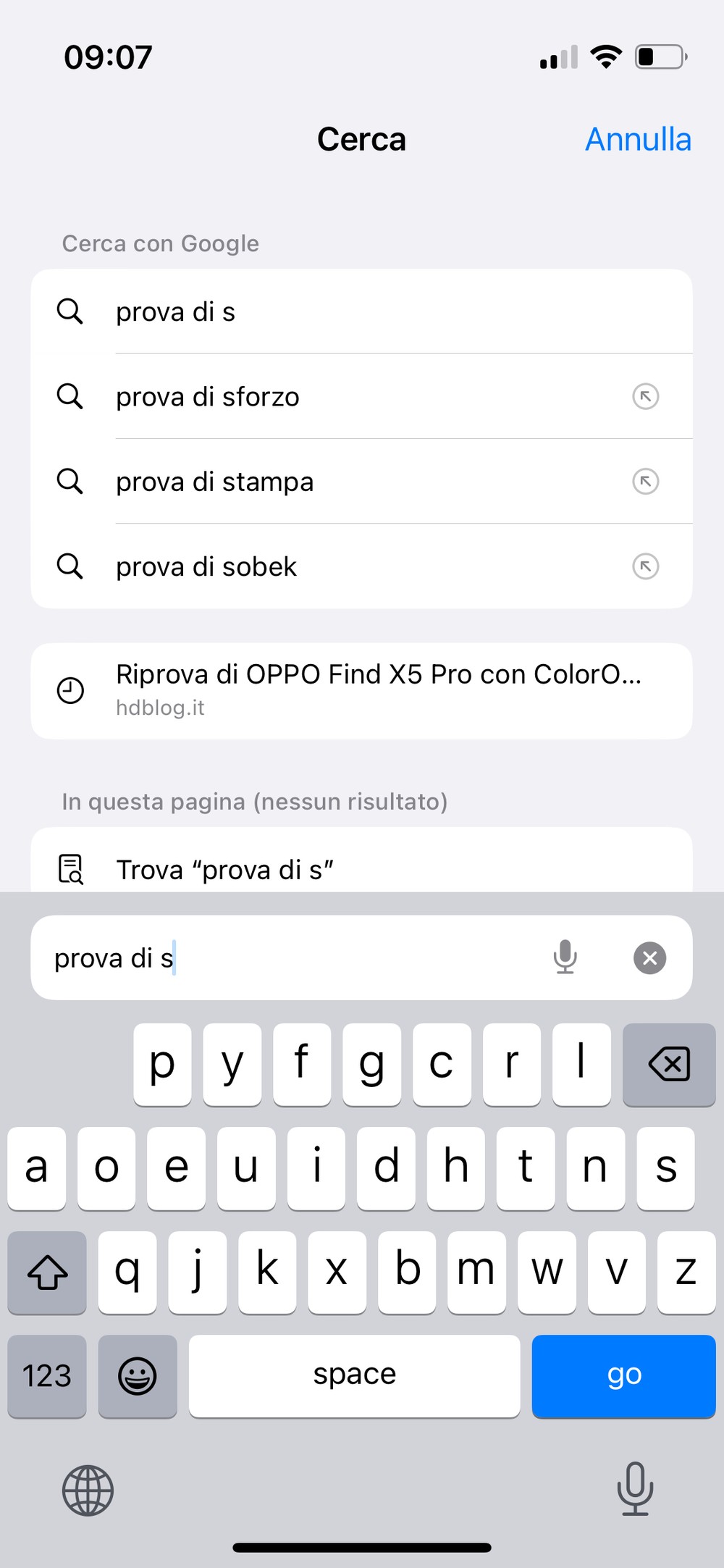Switch to the 123 numeric keyboard

[x=47, y=1375]
